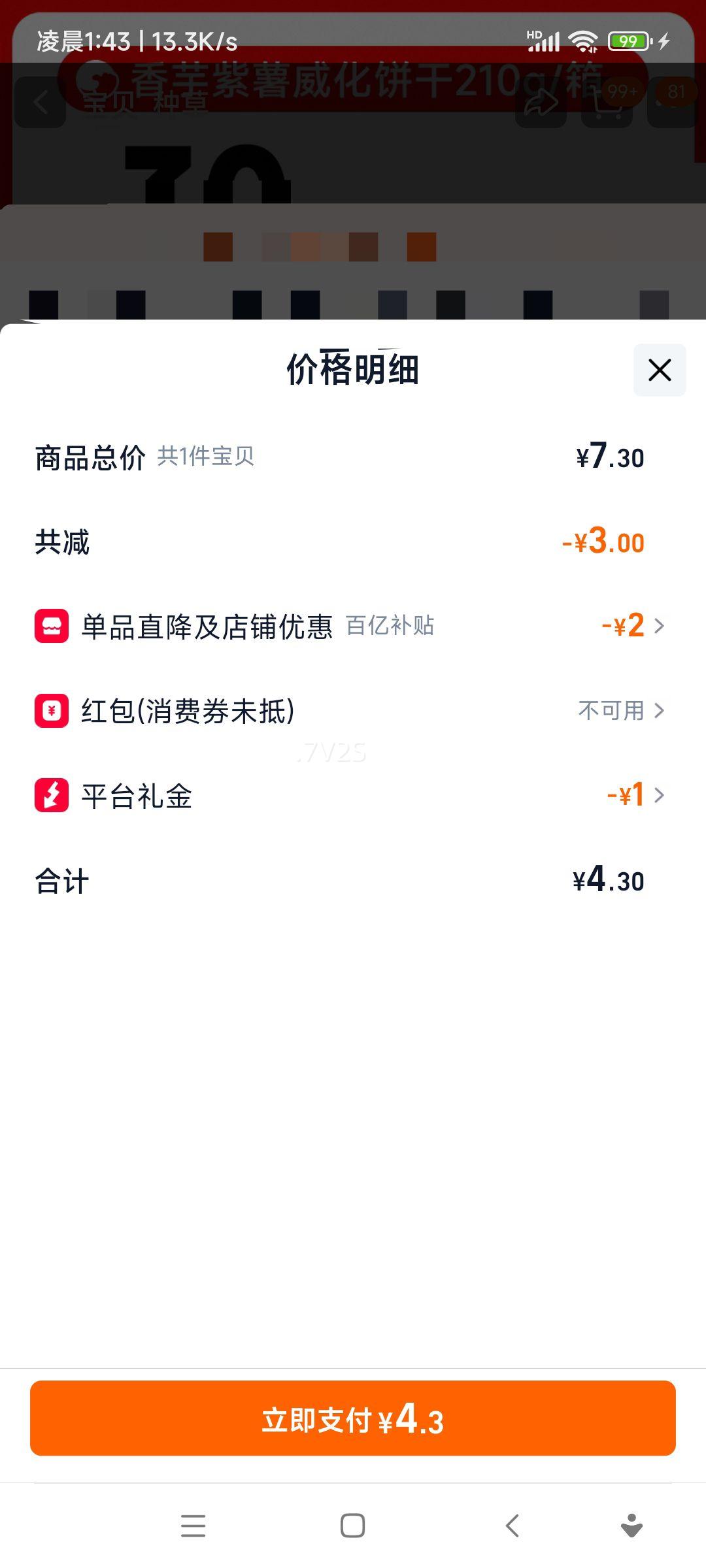The width and height of the screenshot is (706, 1568).
Task: Tap 立即支付 ¥4.3 to pay now
Action: 353,1418
